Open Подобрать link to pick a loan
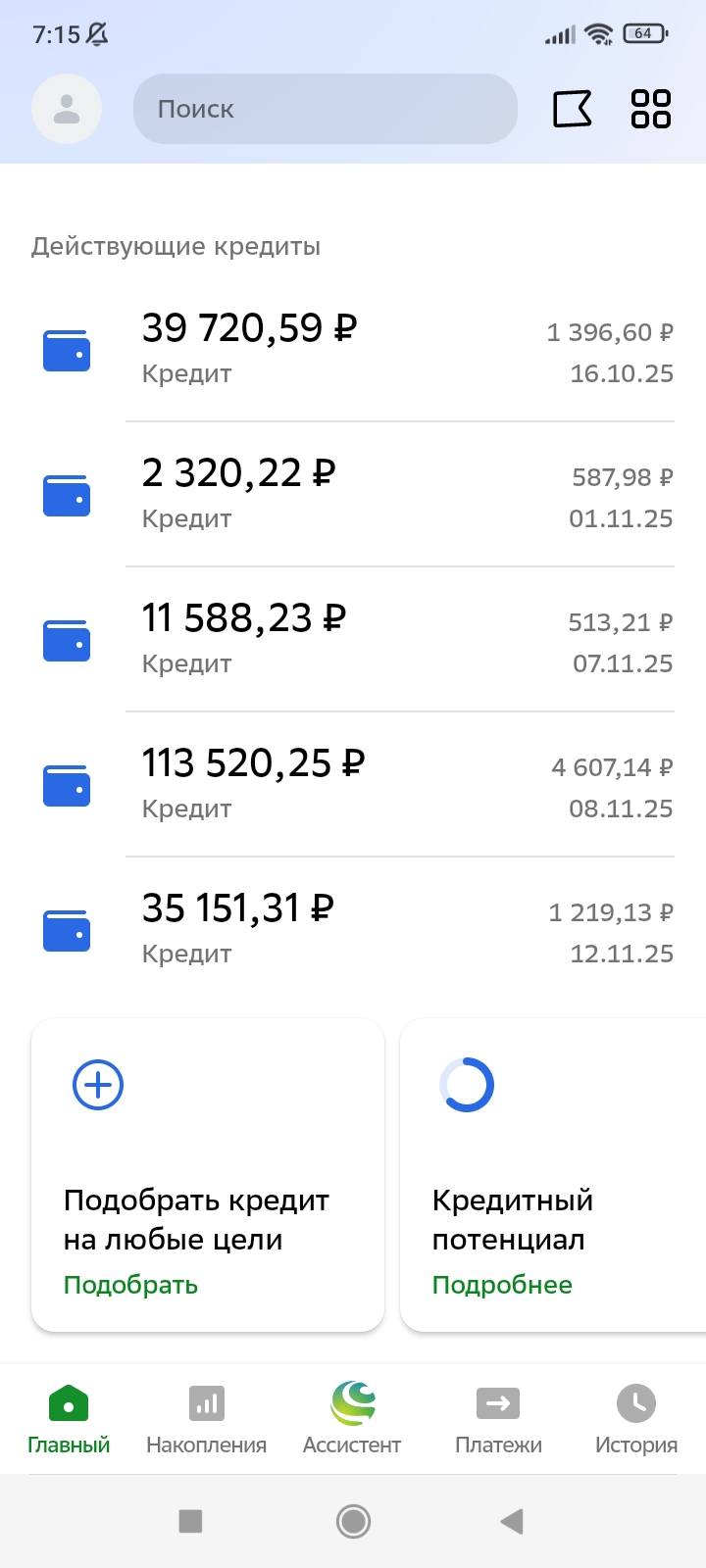The height and width of the screenshot is (1568, 706). pyautogui.click(x=130, y=1284)
